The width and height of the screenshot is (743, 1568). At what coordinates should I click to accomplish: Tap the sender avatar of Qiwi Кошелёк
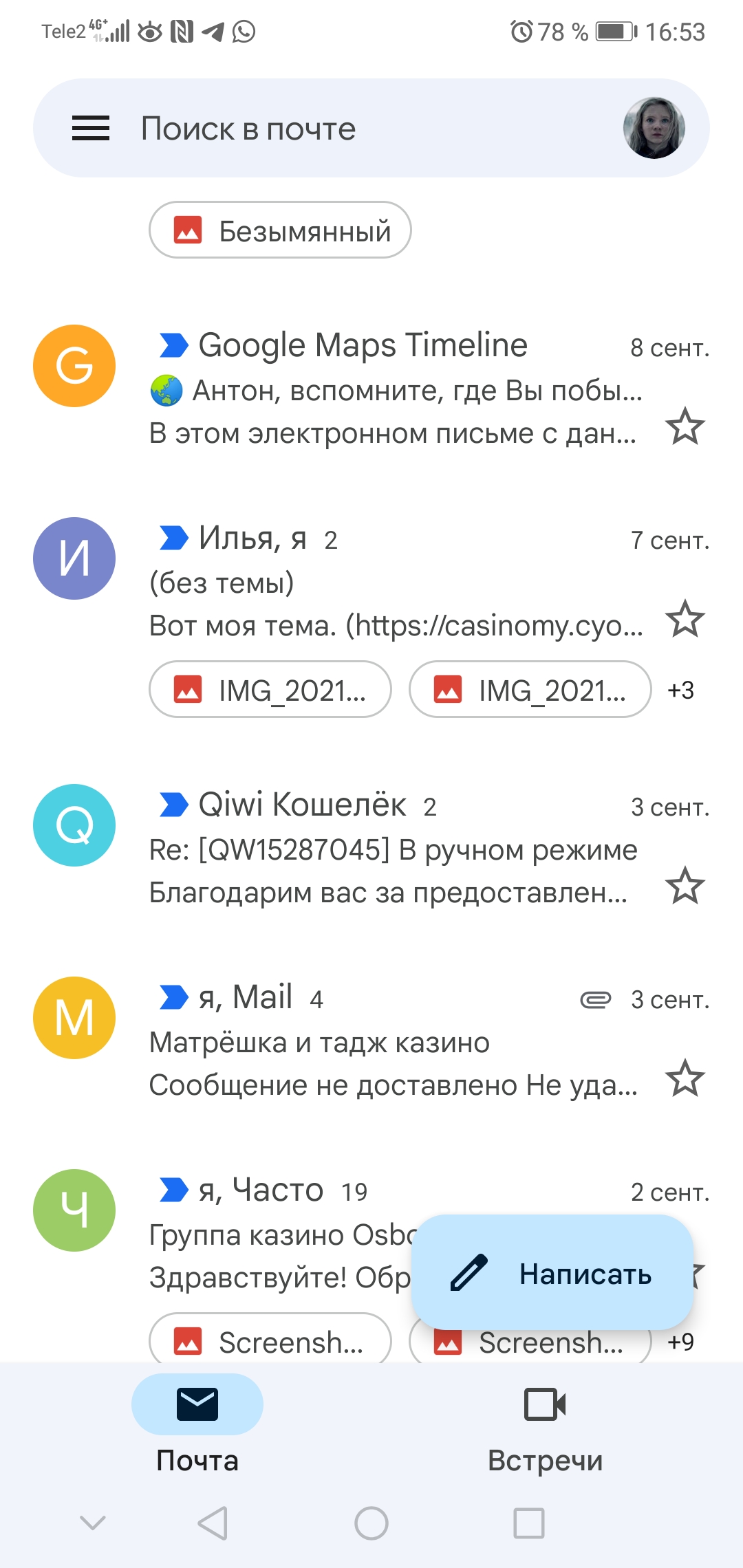[74, 825]
